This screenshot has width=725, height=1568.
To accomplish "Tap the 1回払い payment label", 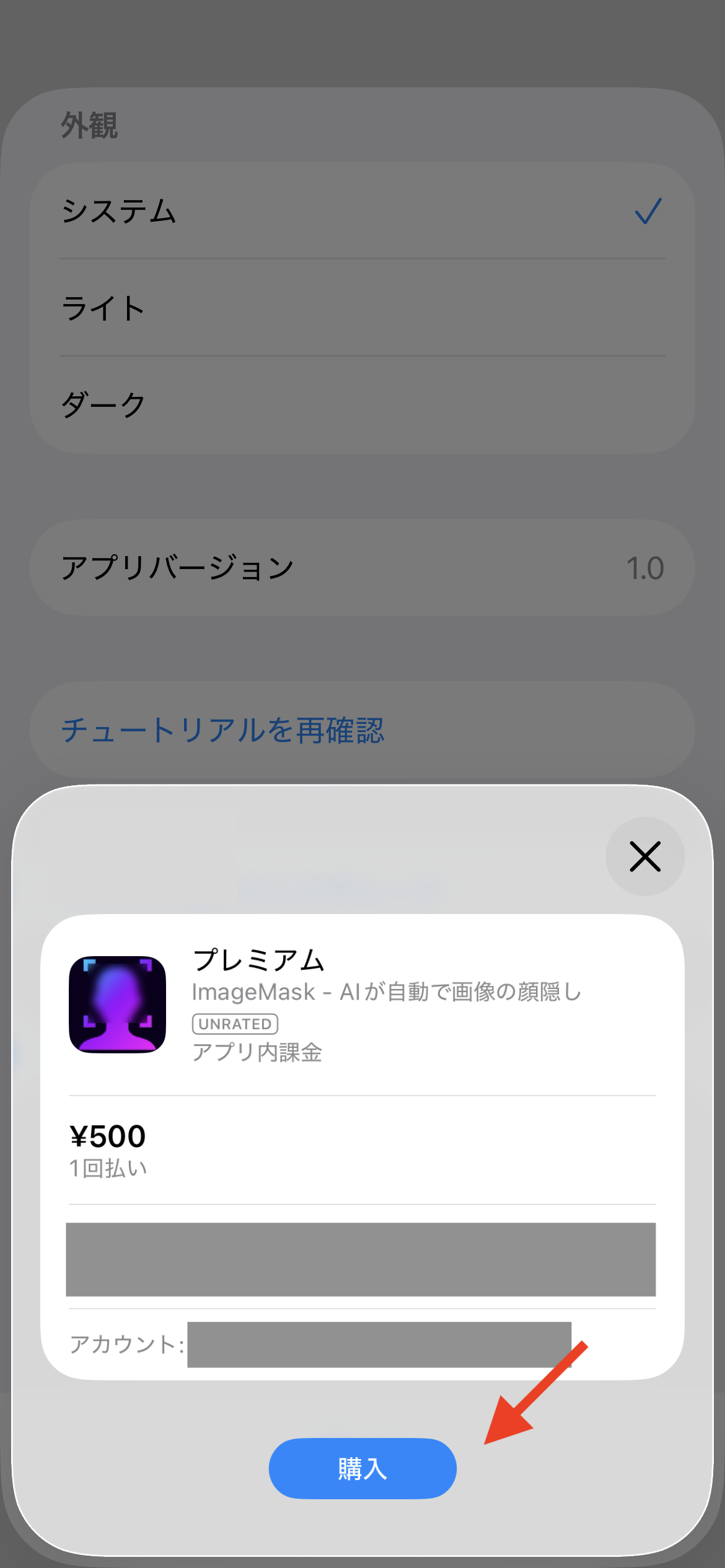I will click(x=108, y=1169).
